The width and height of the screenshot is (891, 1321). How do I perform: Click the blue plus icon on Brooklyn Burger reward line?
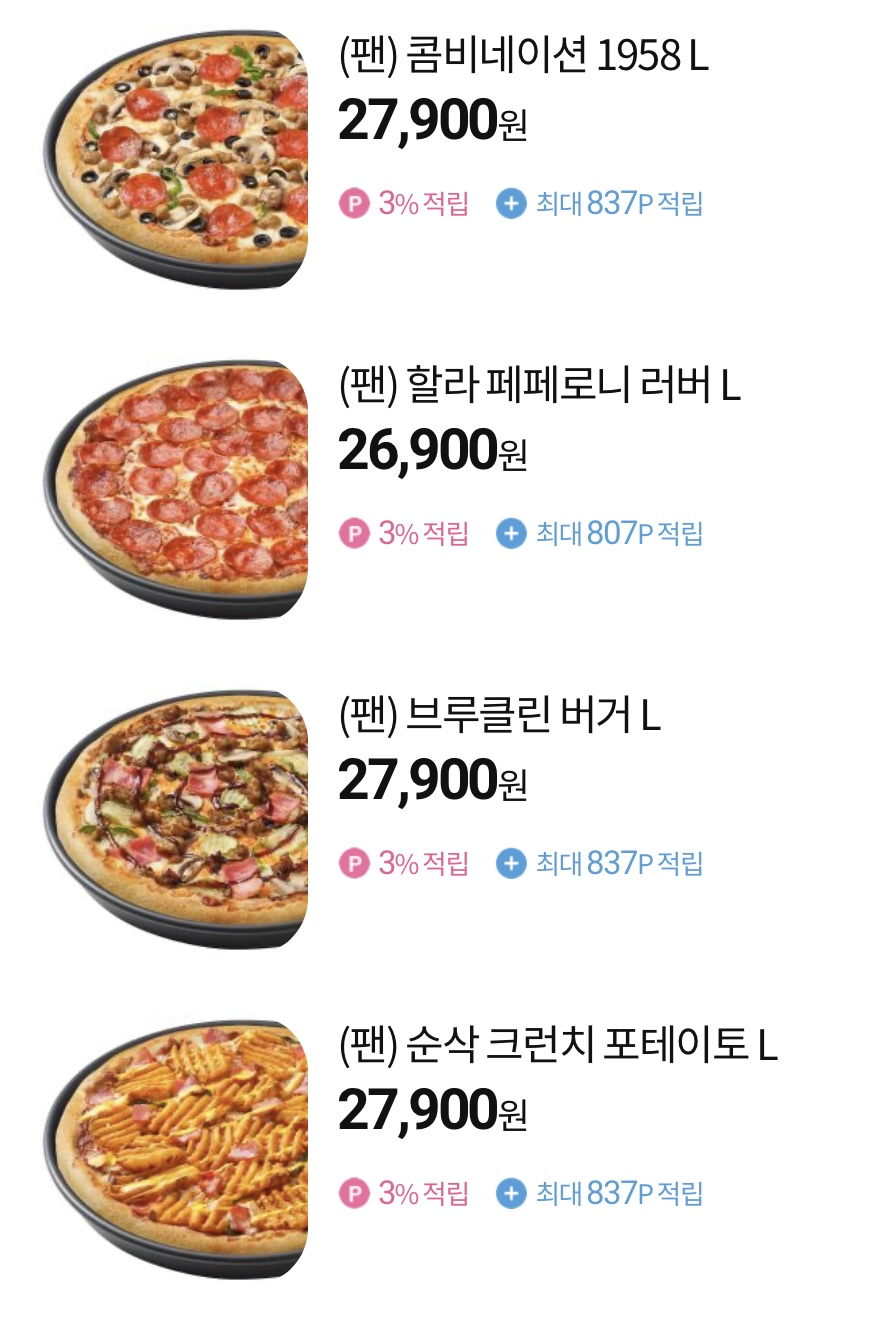(512, 862)
